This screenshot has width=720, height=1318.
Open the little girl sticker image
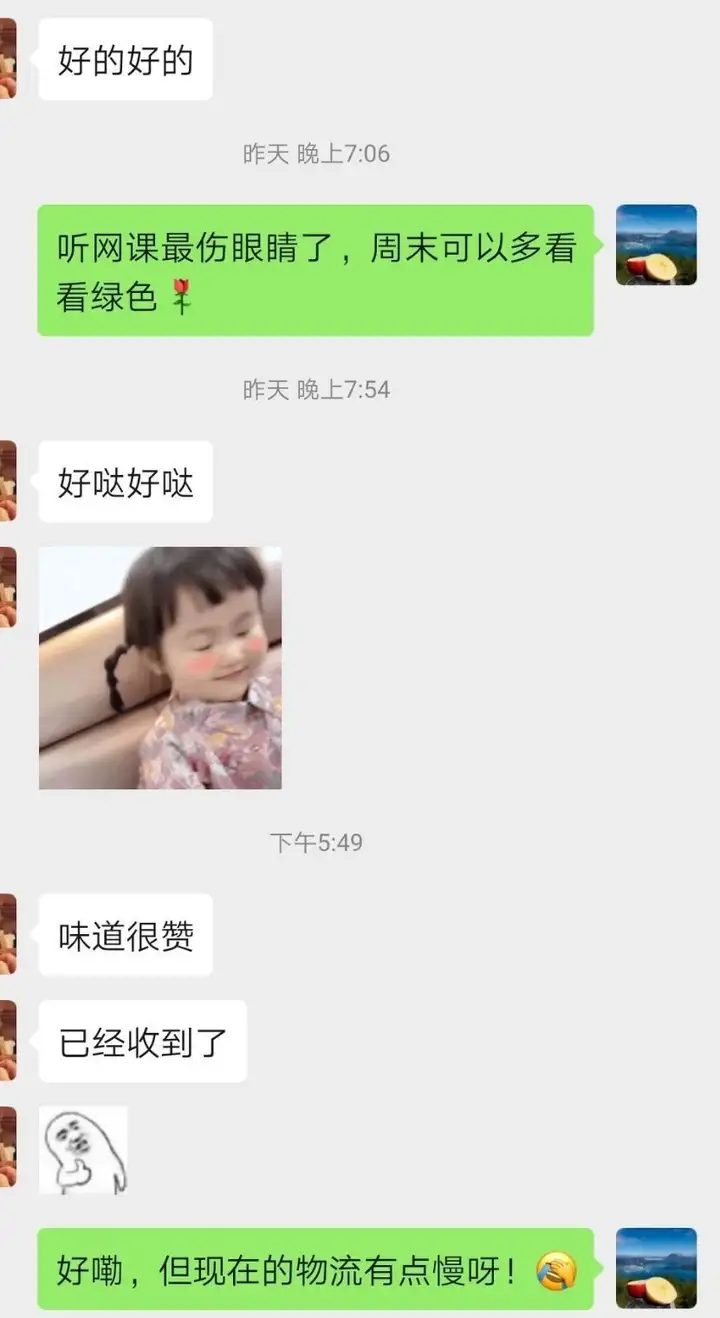click(160, 668)
